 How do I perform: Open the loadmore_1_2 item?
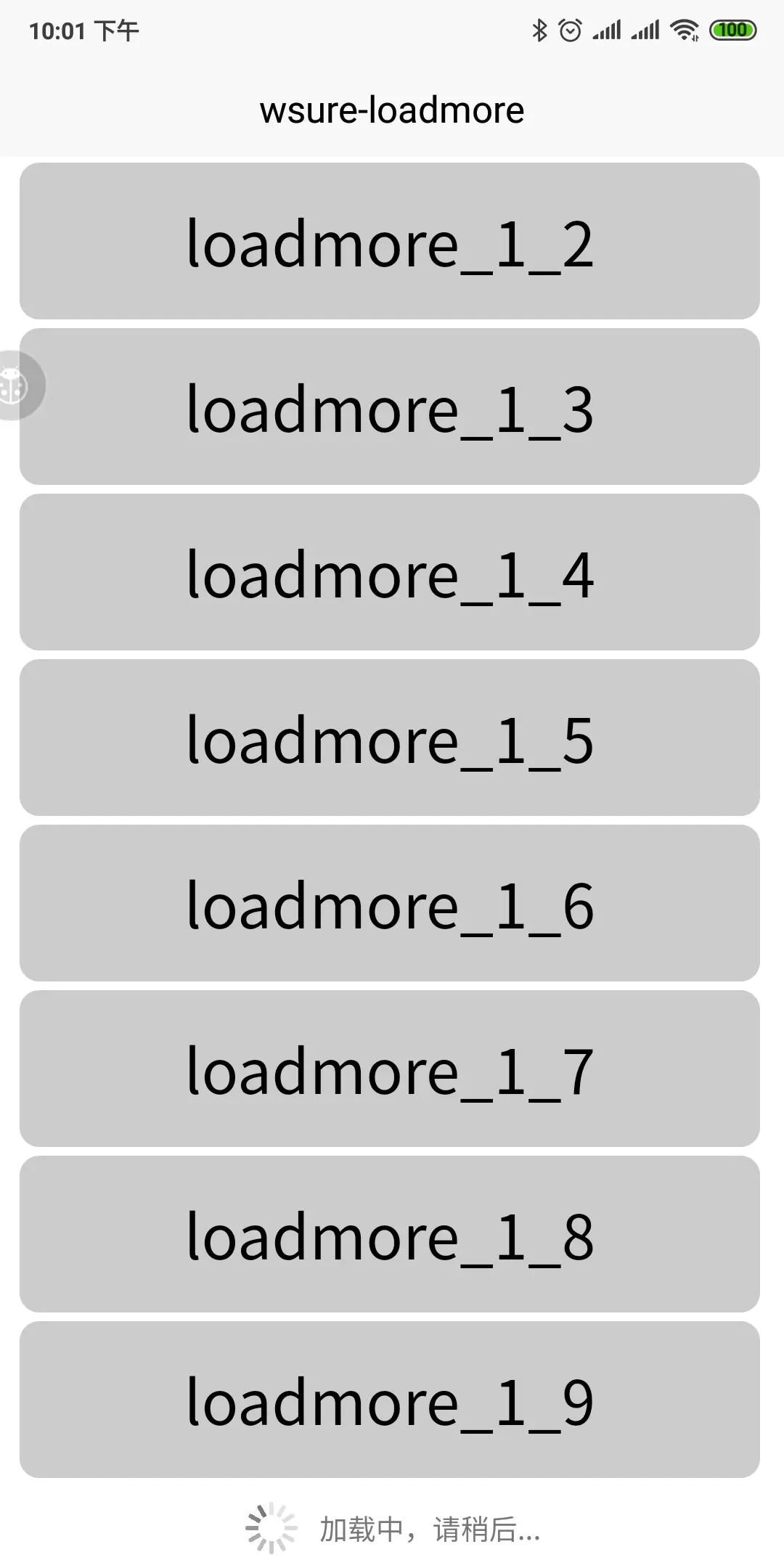point(390,241)
